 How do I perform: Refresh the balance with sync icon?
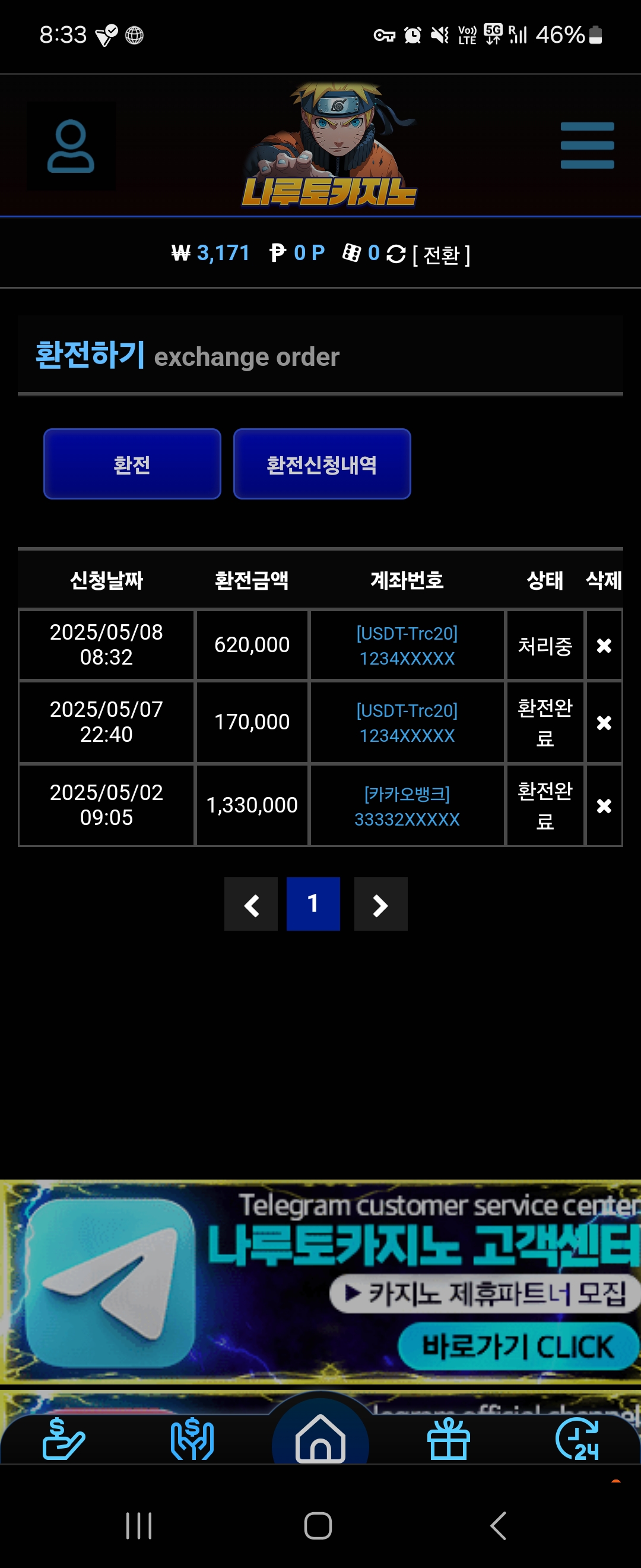pyautogui.click(x=396, y=254)
